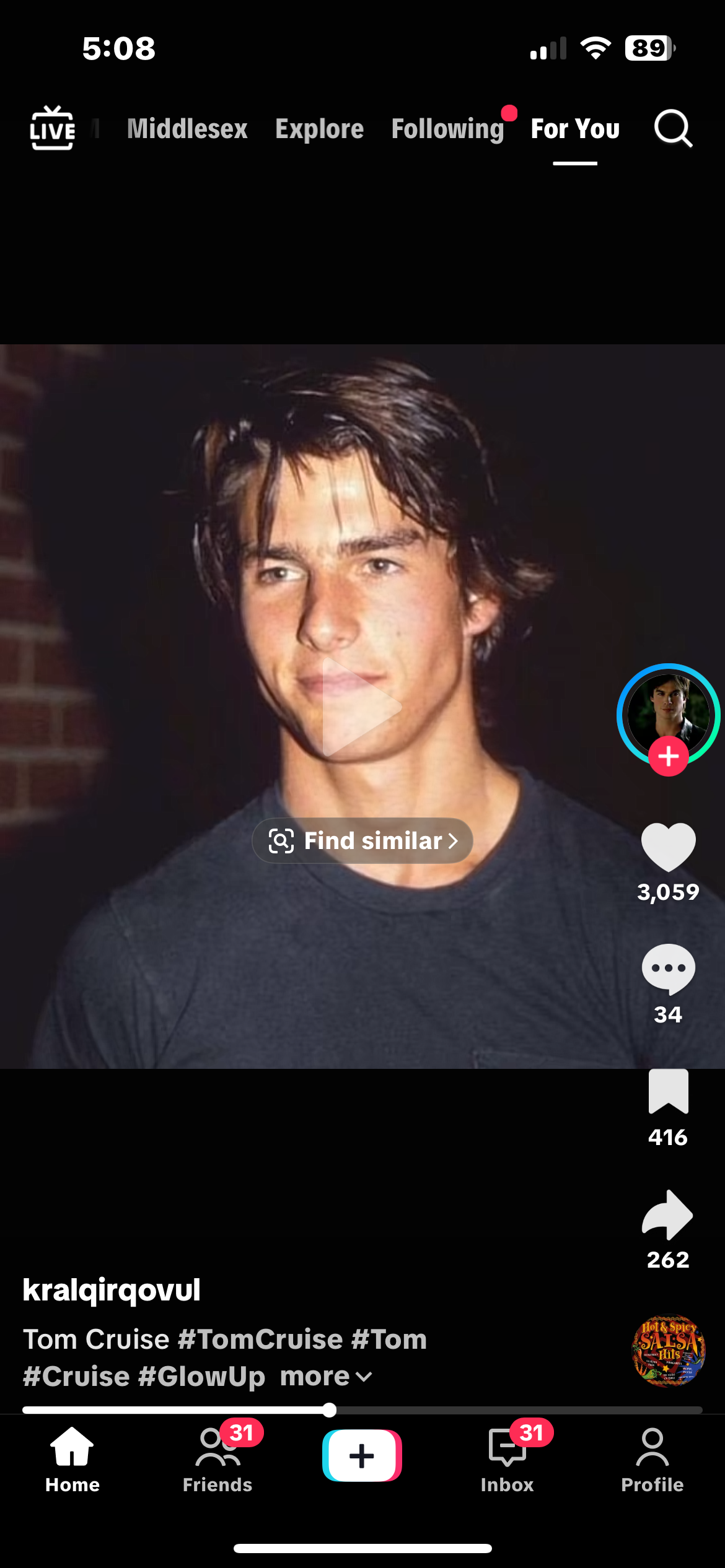Share this video
The height and width of the screenshot is (1568, 725).
pos(668,1214)
